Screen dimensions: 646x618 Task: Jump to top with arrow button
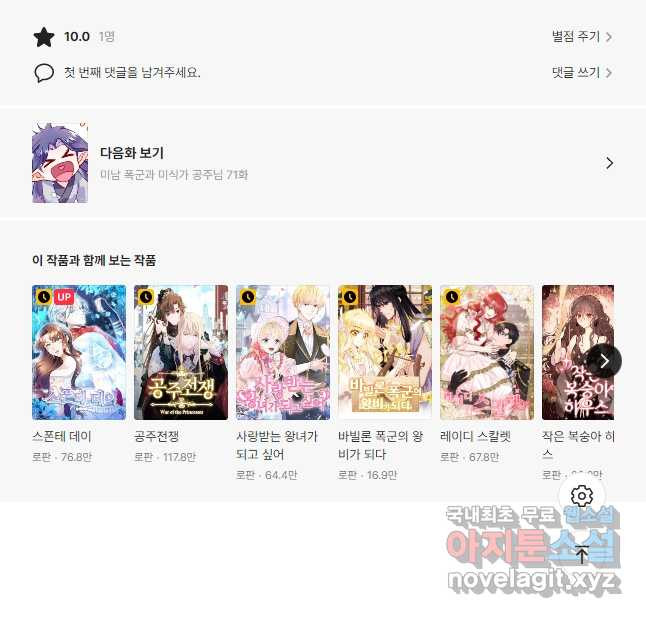(x=583, y=553)
